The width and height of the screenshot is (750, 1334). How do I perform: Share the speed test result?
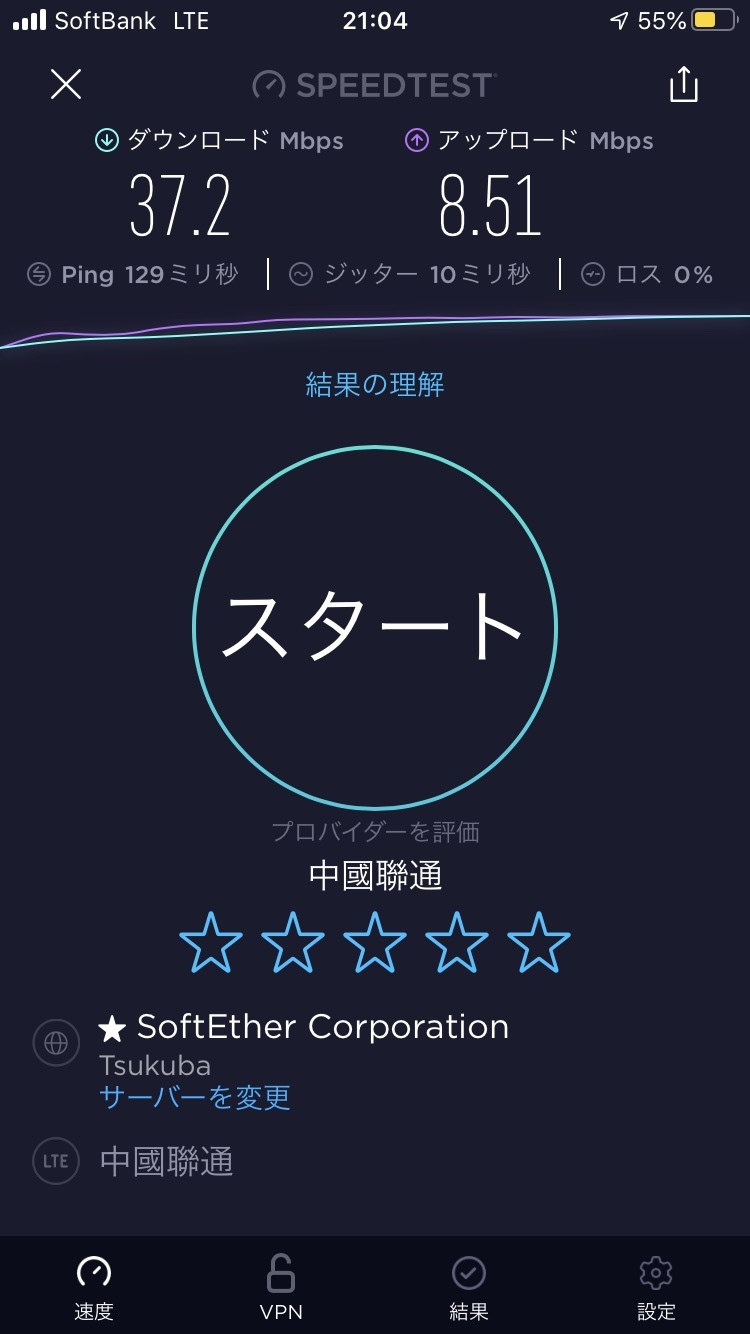(x=684, y=84)
